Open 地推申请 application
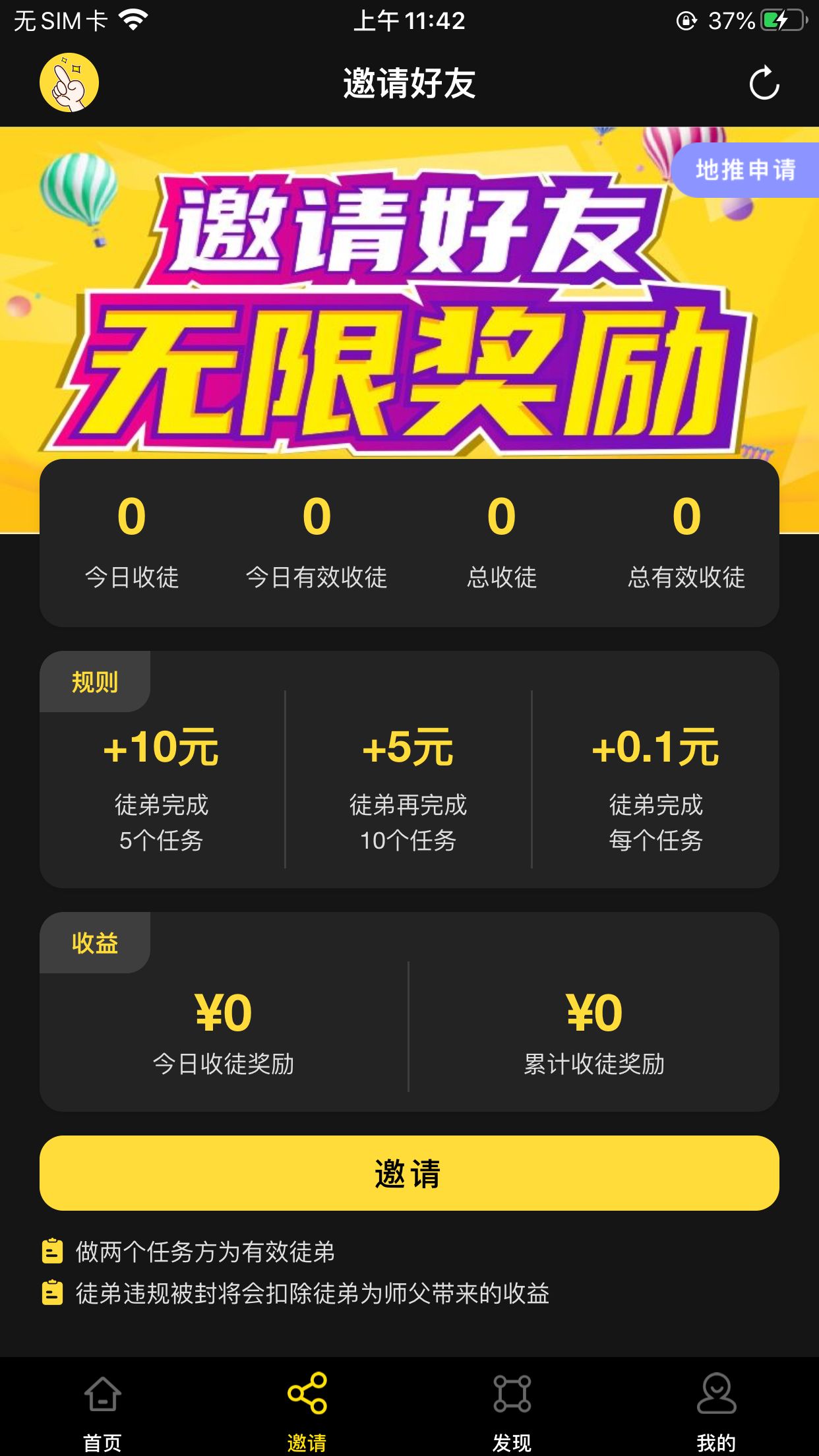 click(x=745, y=170)
